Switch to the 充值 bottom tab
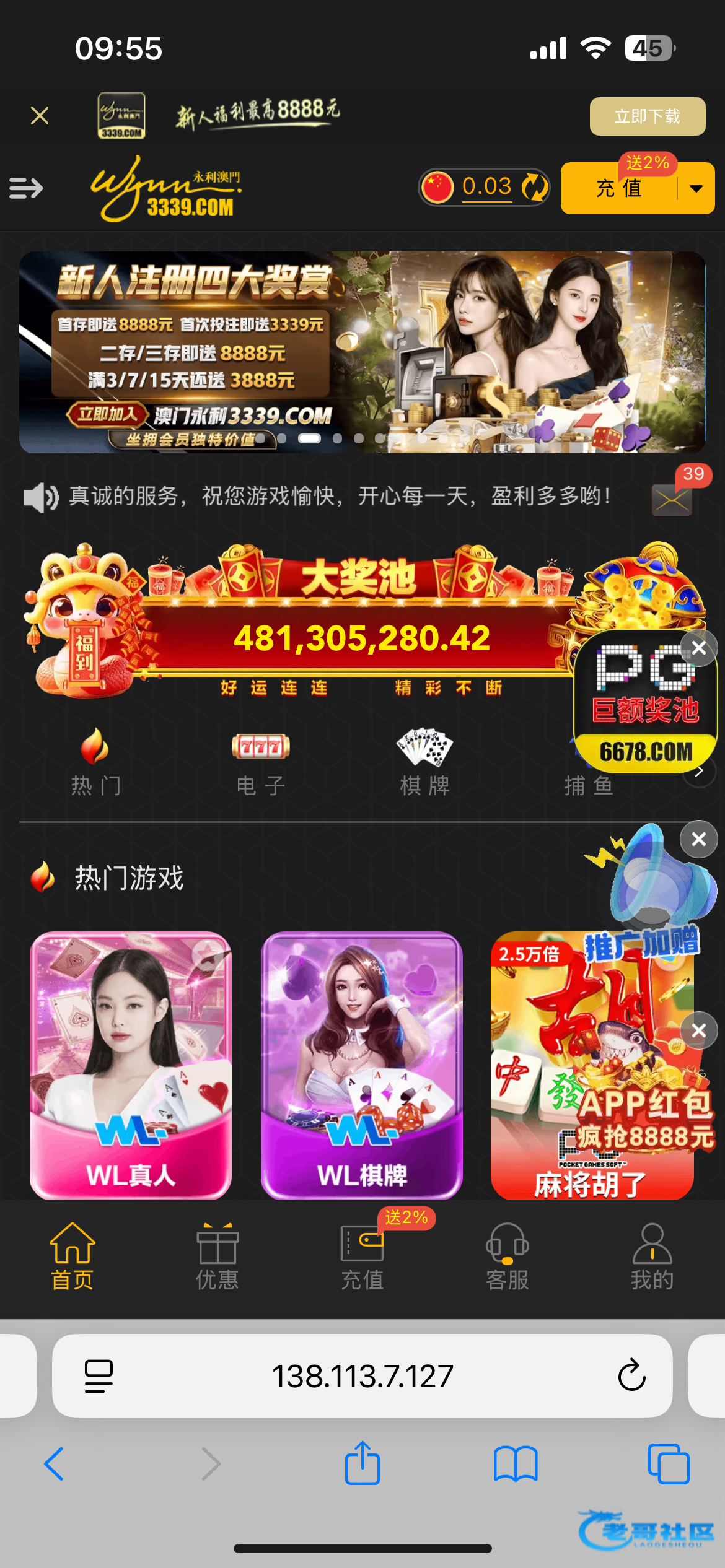725x1568 pixels. pos(362,1257)
